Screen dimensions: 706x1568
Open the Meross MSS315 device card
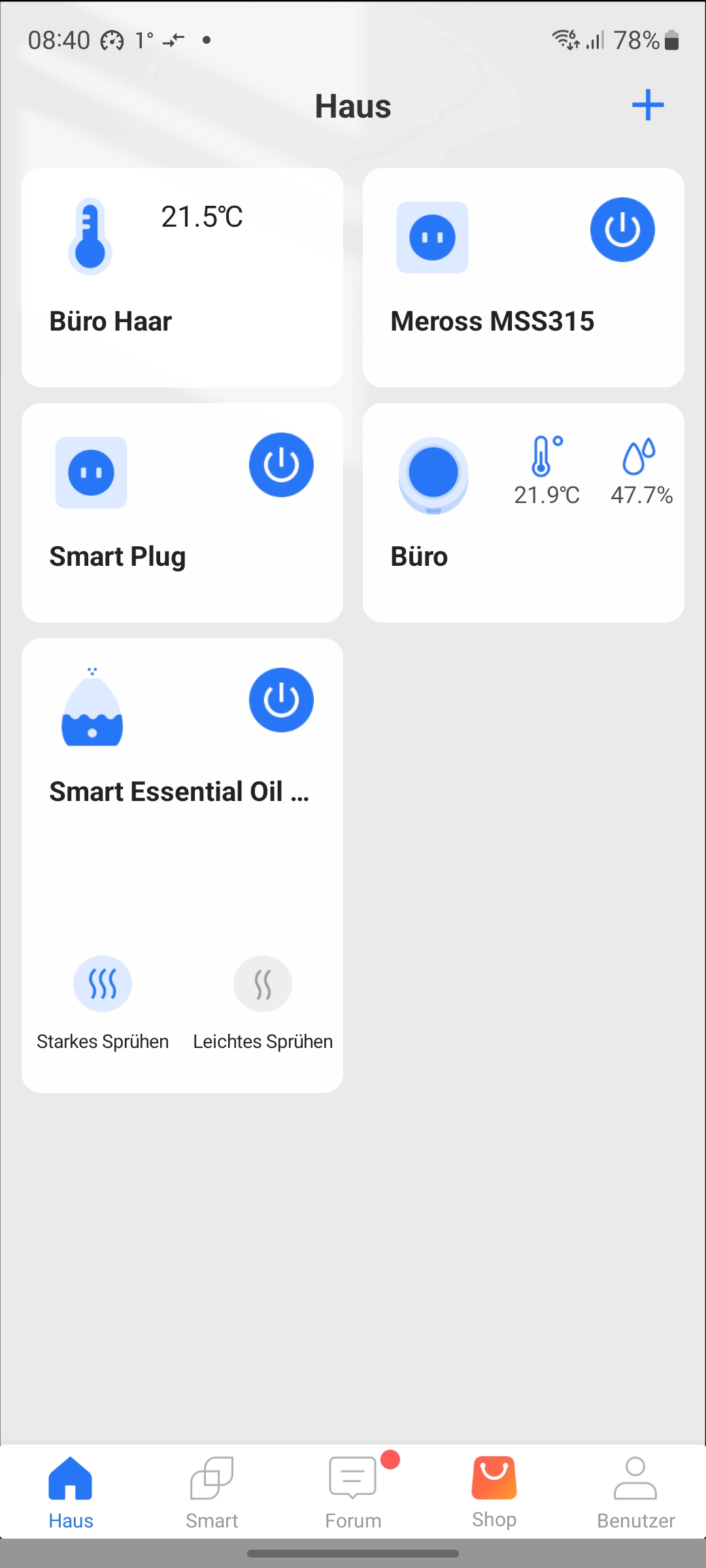click(492, 321)
